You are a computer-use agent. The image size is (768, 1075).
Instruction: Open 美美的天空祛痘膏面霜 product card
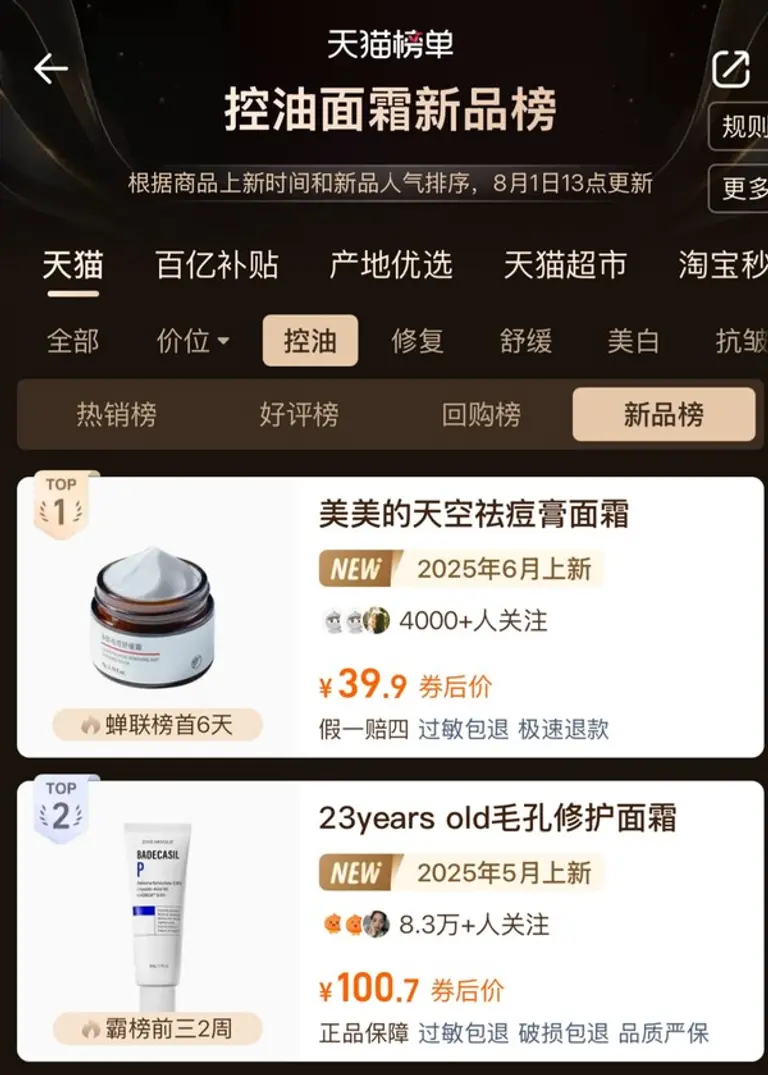[x=473, y=514]
